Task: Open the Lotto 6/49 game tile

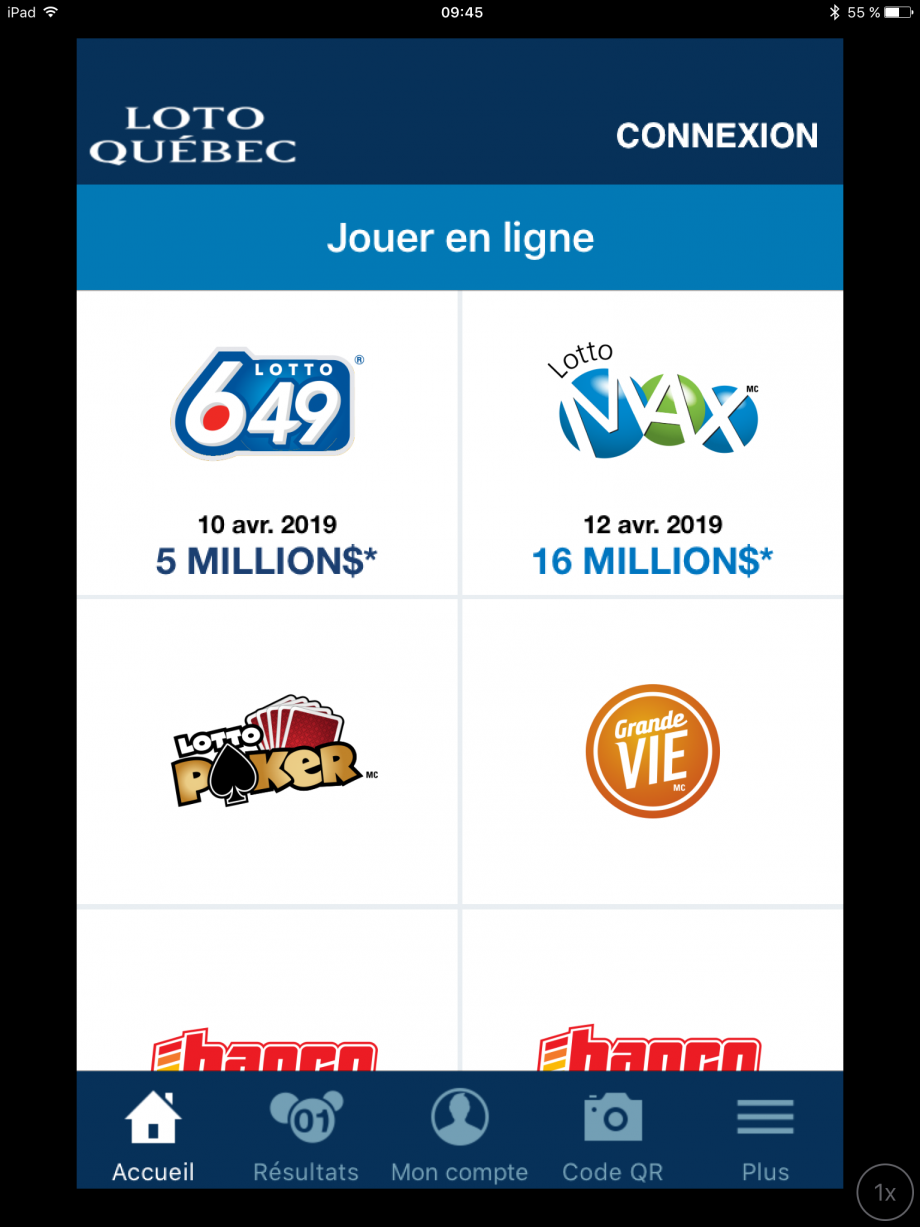Action: [267, 445]
